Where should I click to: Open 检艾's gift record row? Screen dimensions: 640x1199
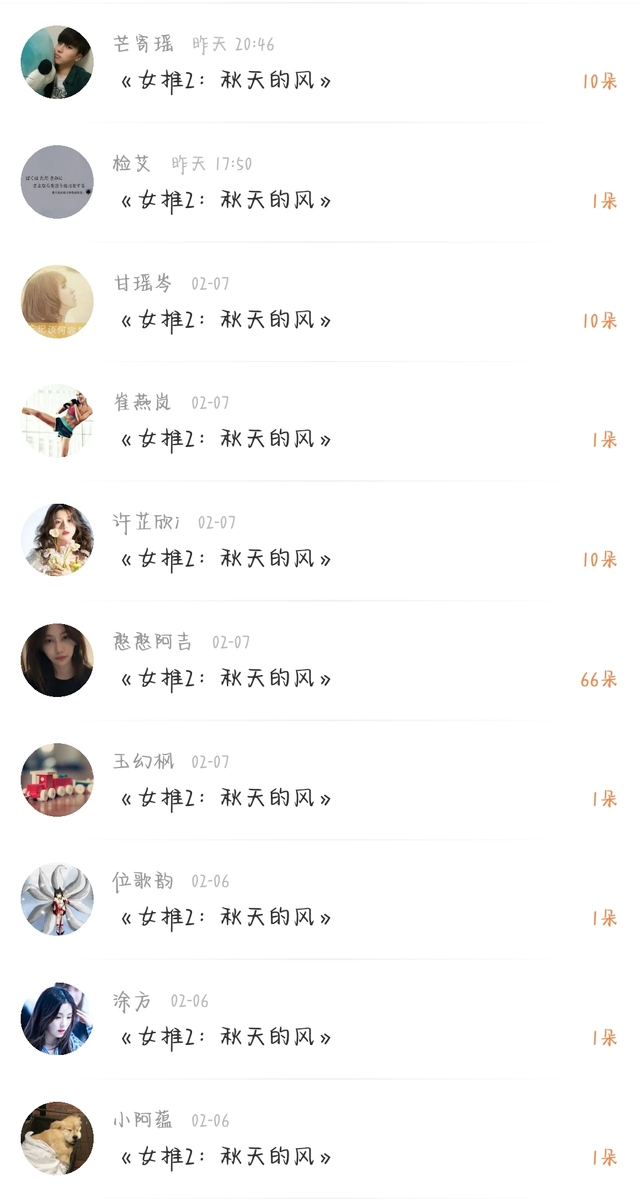tap(320, 183)
